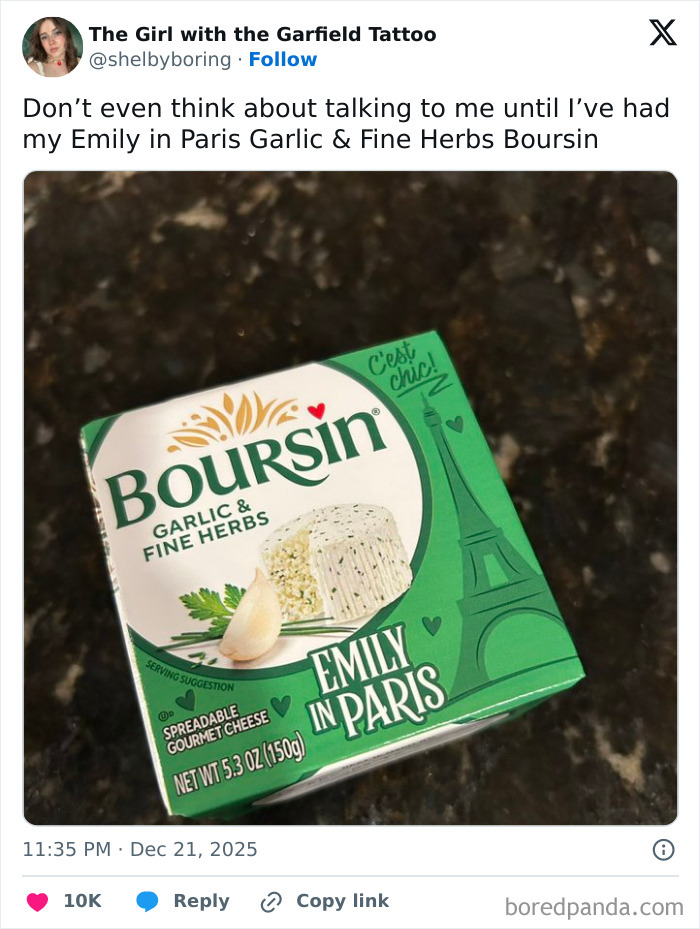Viewport: 700px width, 929px height.
Task: Follow the @shelbyboring account
Action: [282, 60]
